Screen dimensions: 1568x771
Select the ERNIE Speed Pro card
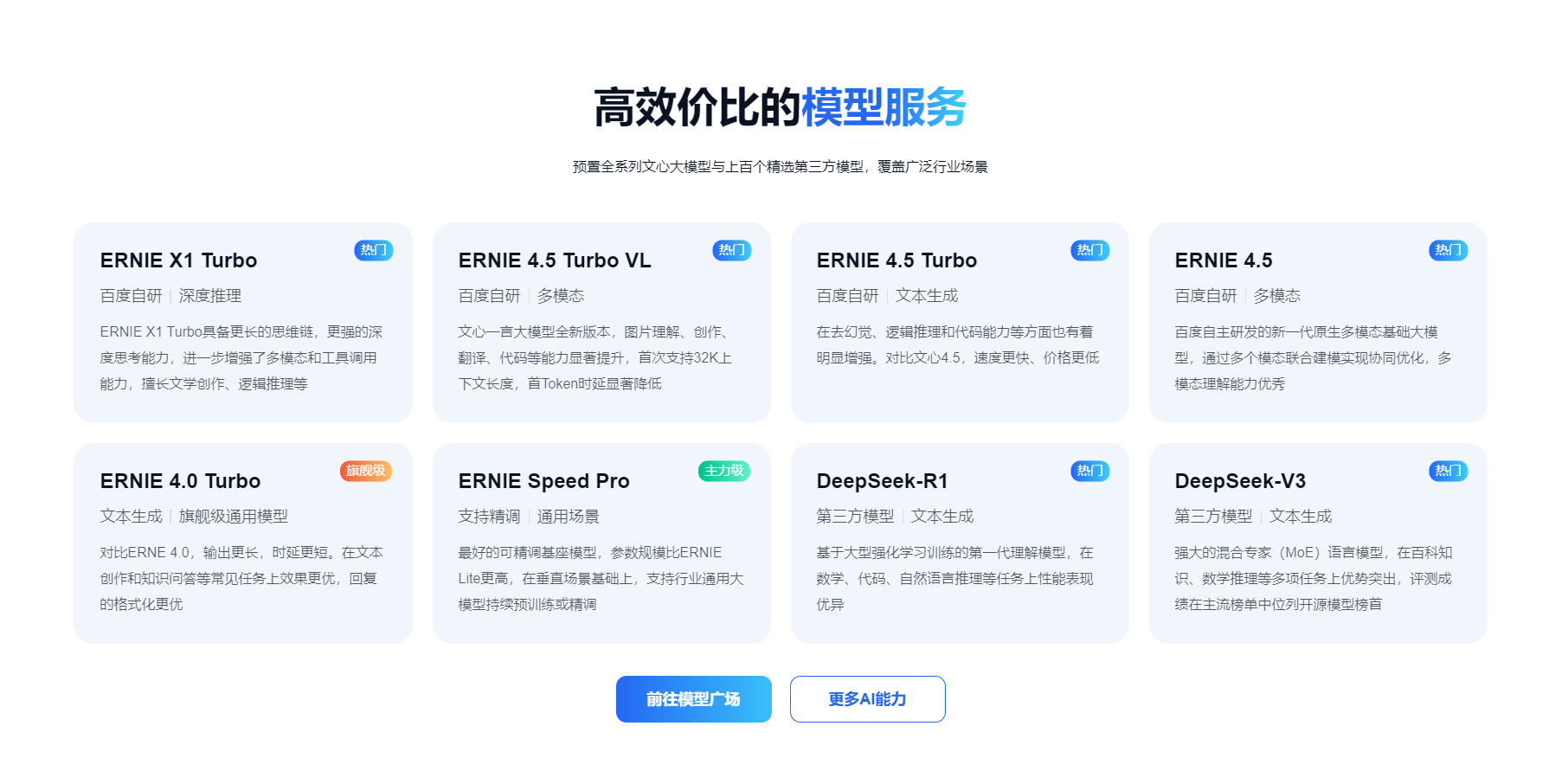601,543
